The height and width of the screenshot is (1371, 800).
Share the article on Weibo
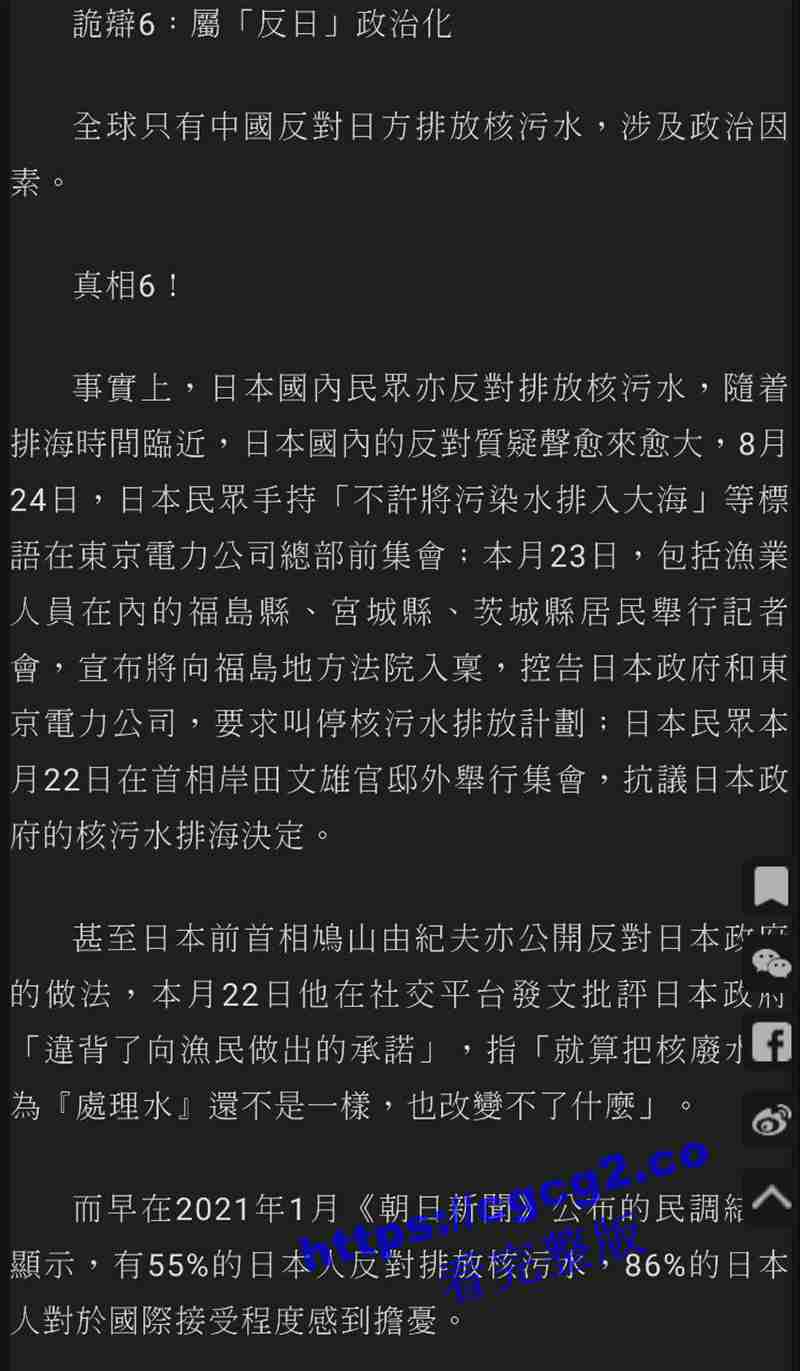click(x=771, y=1120)
